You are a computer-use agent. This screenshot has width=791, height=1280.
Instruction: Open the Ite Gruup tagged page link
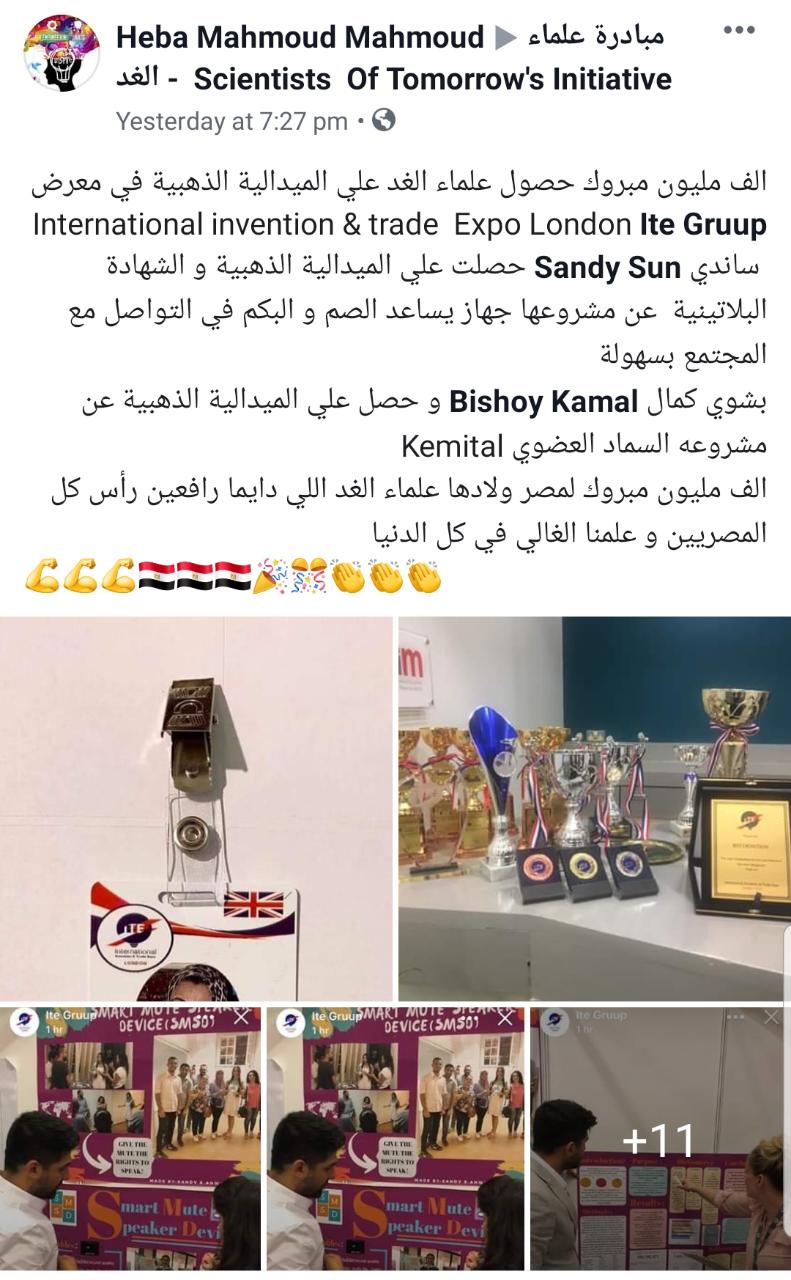pos(703,224)
